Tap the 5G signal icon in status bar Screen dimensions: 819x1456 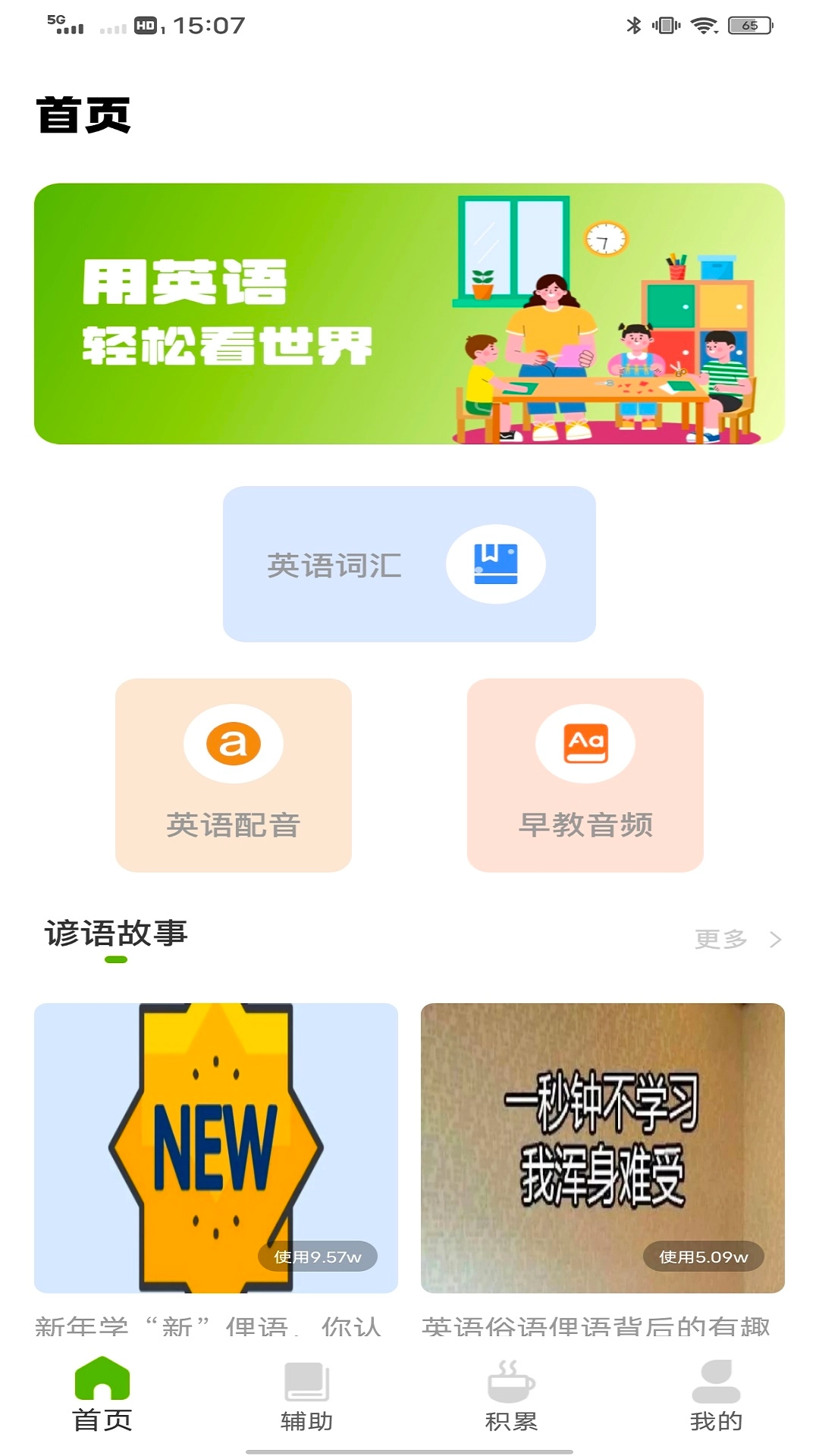coord(64,23)
